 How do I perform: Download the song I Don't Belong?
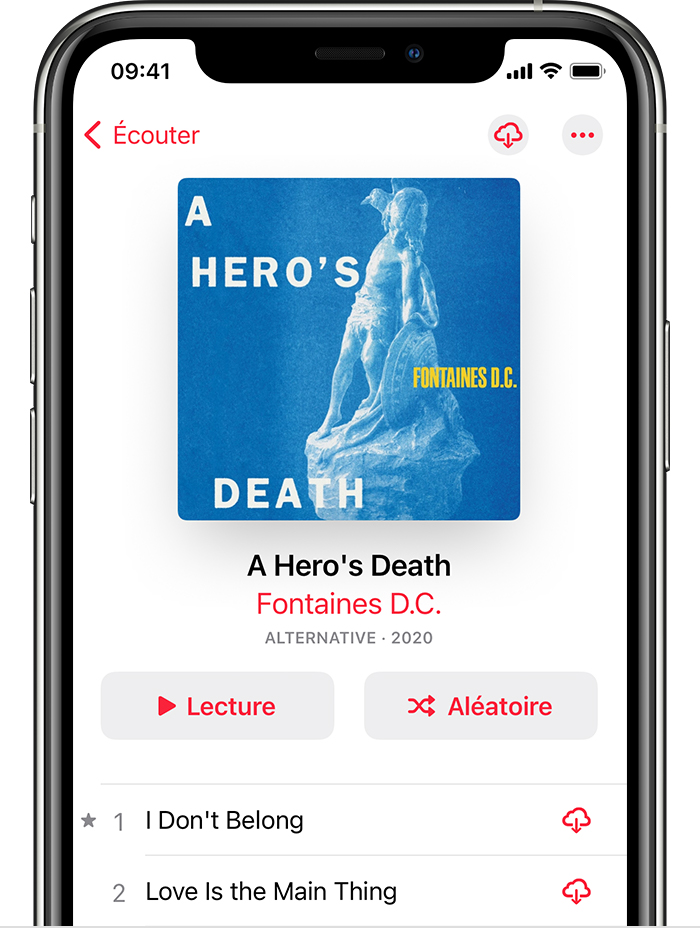pos(576,821)
